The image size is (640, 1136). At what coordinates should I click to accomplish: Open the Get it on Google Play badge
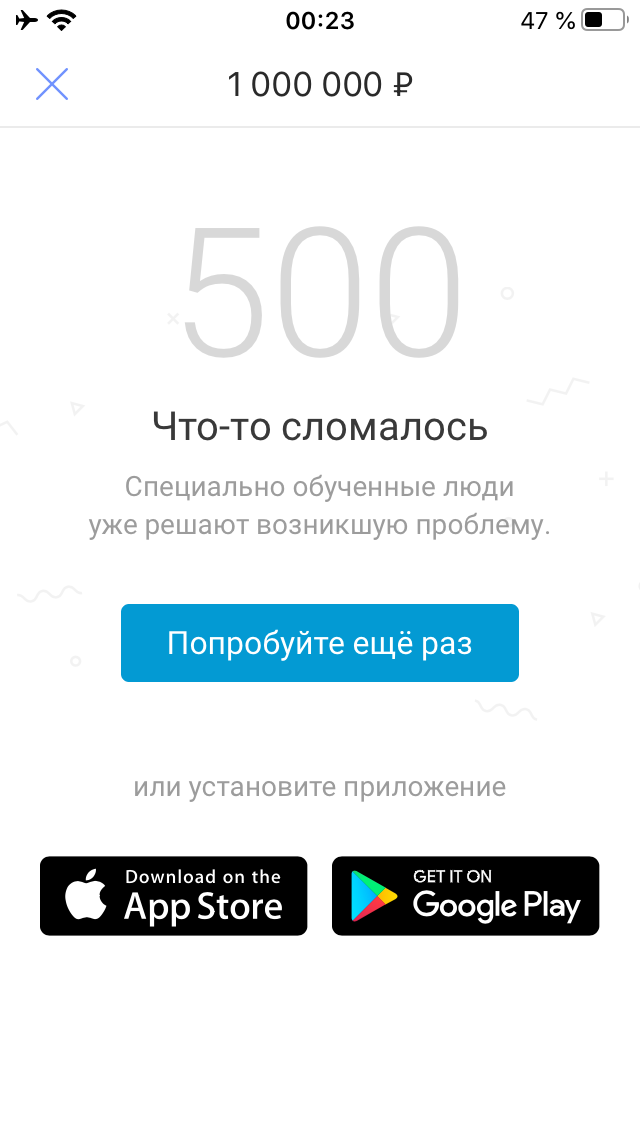tap(465, 896)
